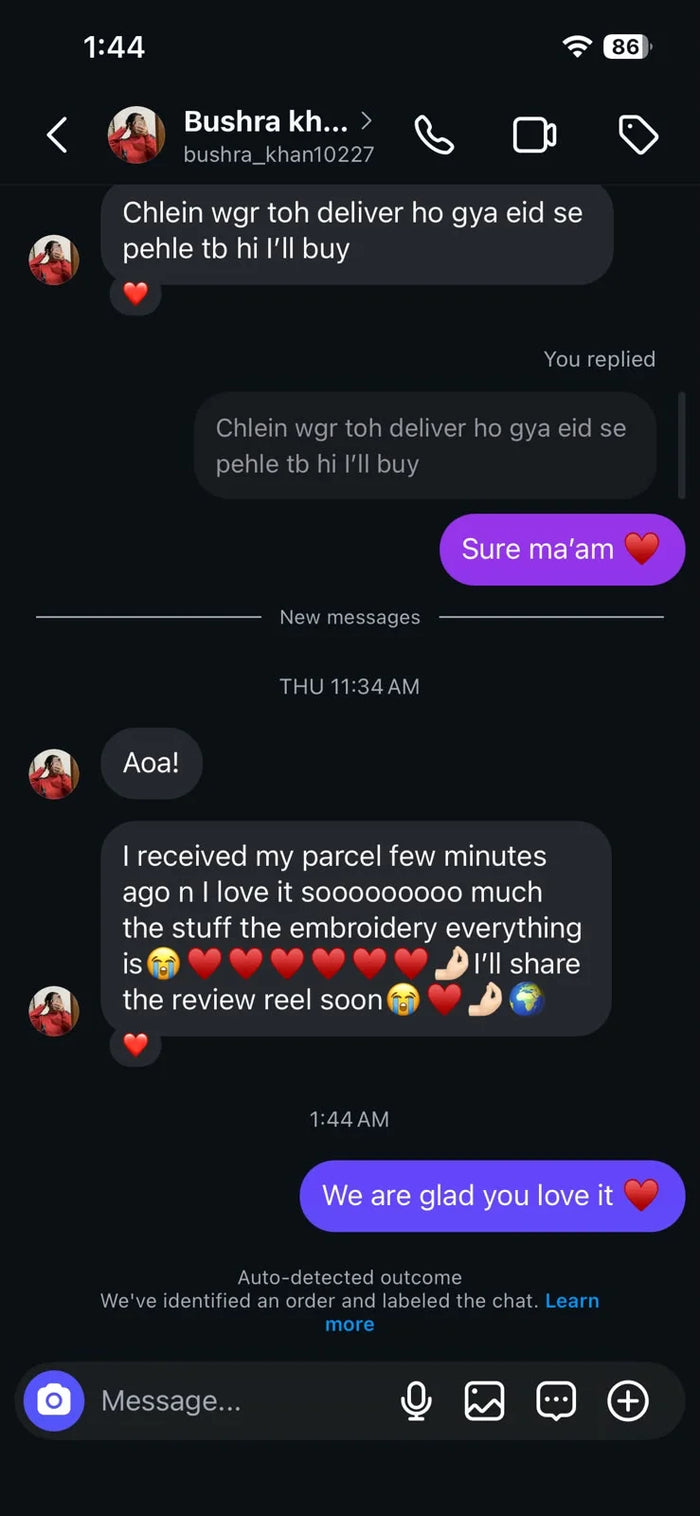Image resolution: width=700 pixels, height=1516 pixels.
Task: Open saved replies speech bubble icon
Action: pyautogui.click(x=556, y=1401)
